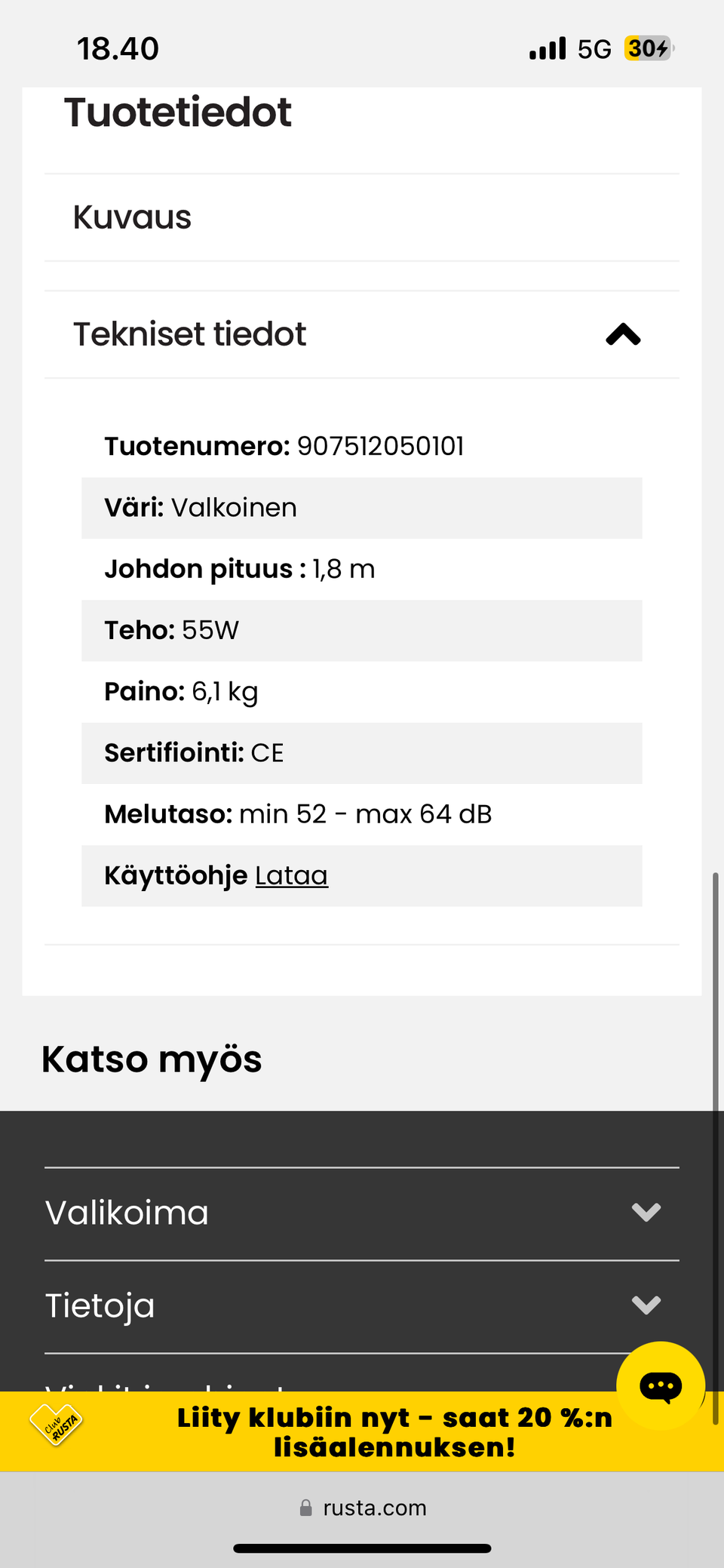Click the Tuotetiedot page heading
Image resolution: width=724 pixels, height=1568 pixels.
coord(178,112)
